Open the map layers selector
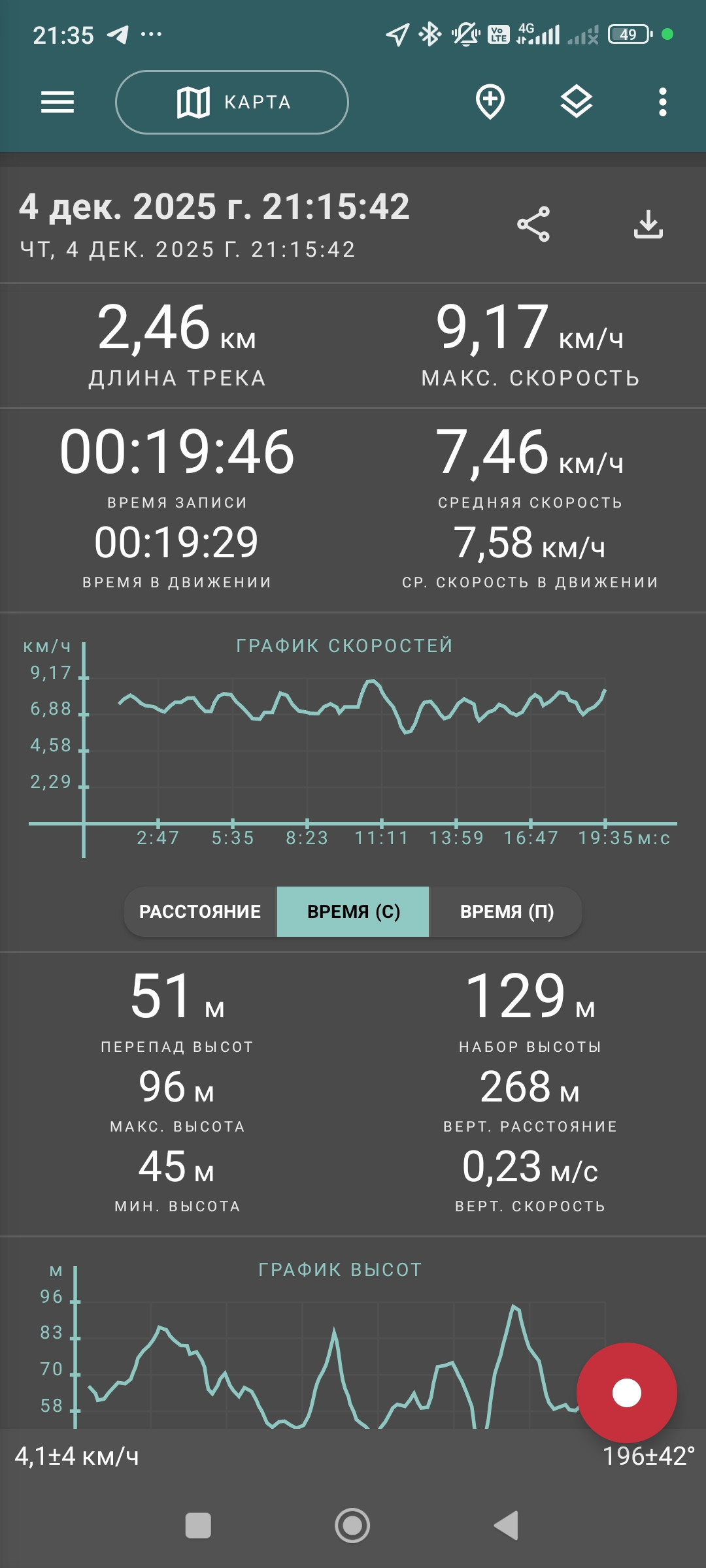 click(x=577, y=103)
